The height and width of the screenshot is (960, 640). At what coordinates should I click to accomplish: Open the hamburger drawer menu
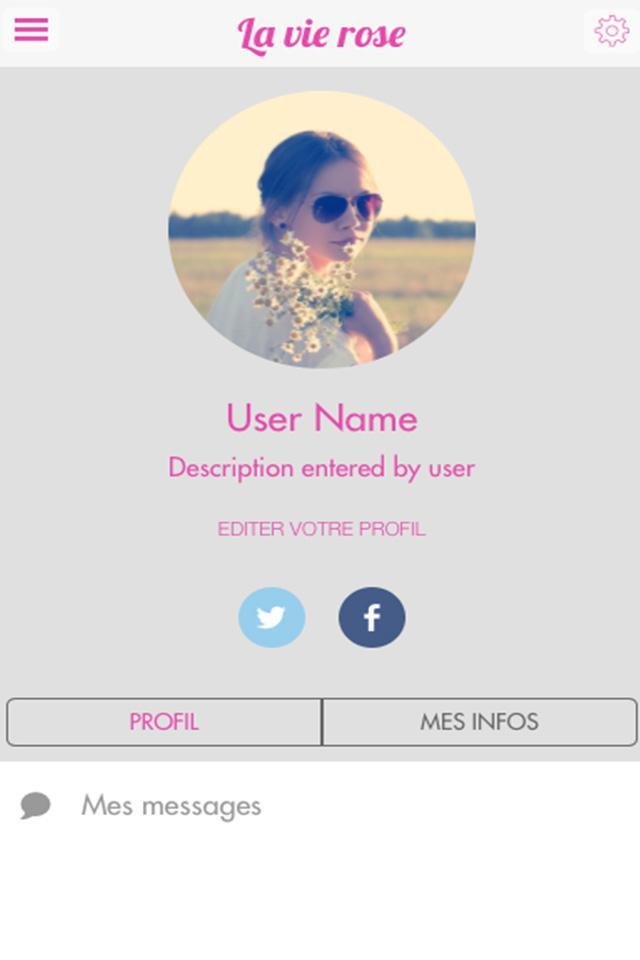point(31,30)
